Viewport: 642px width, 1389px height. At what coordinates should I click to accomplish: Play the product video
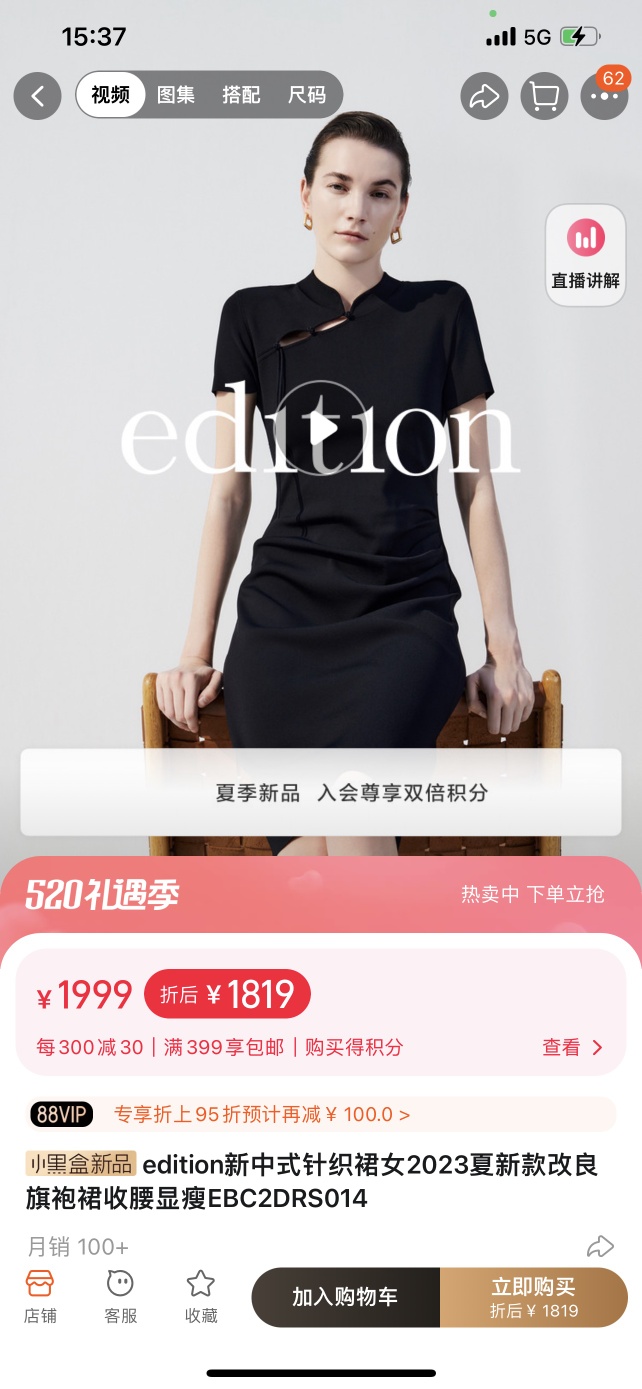click(x=321, y=428)
